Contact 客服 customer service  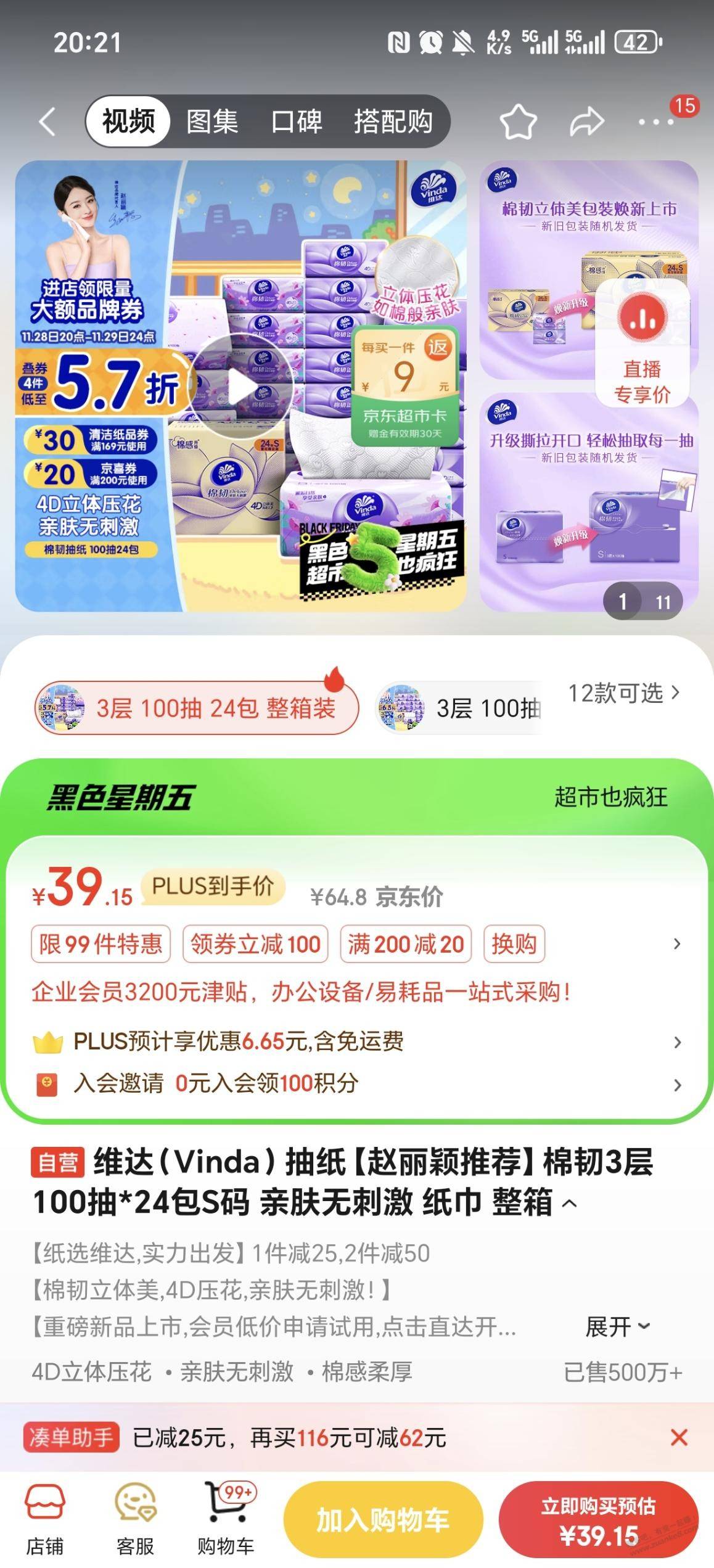click(135, 1520)
